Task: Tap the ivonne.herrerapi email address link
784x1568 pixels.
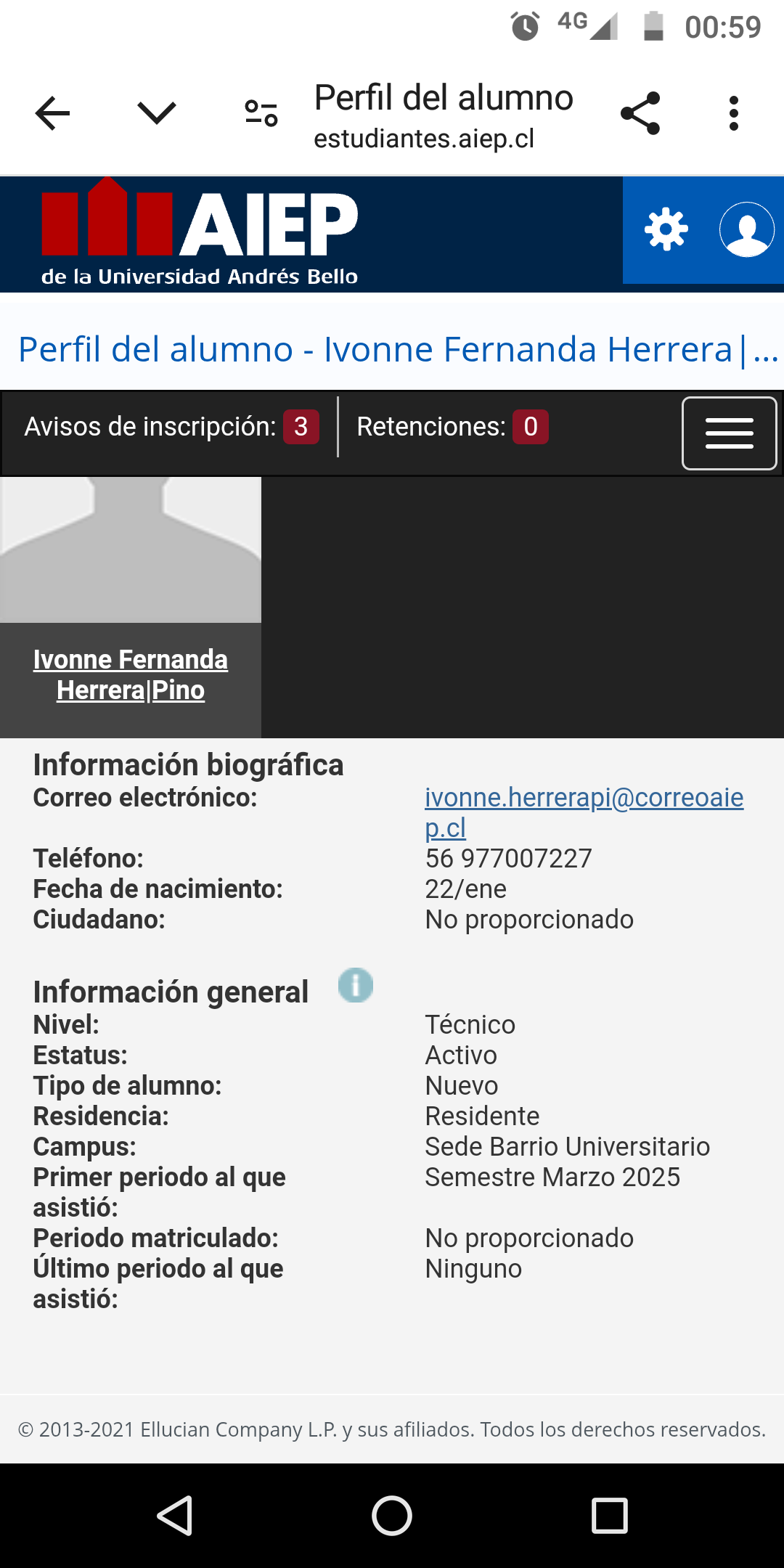Action: pyautogui.click(x=584, y=812)
